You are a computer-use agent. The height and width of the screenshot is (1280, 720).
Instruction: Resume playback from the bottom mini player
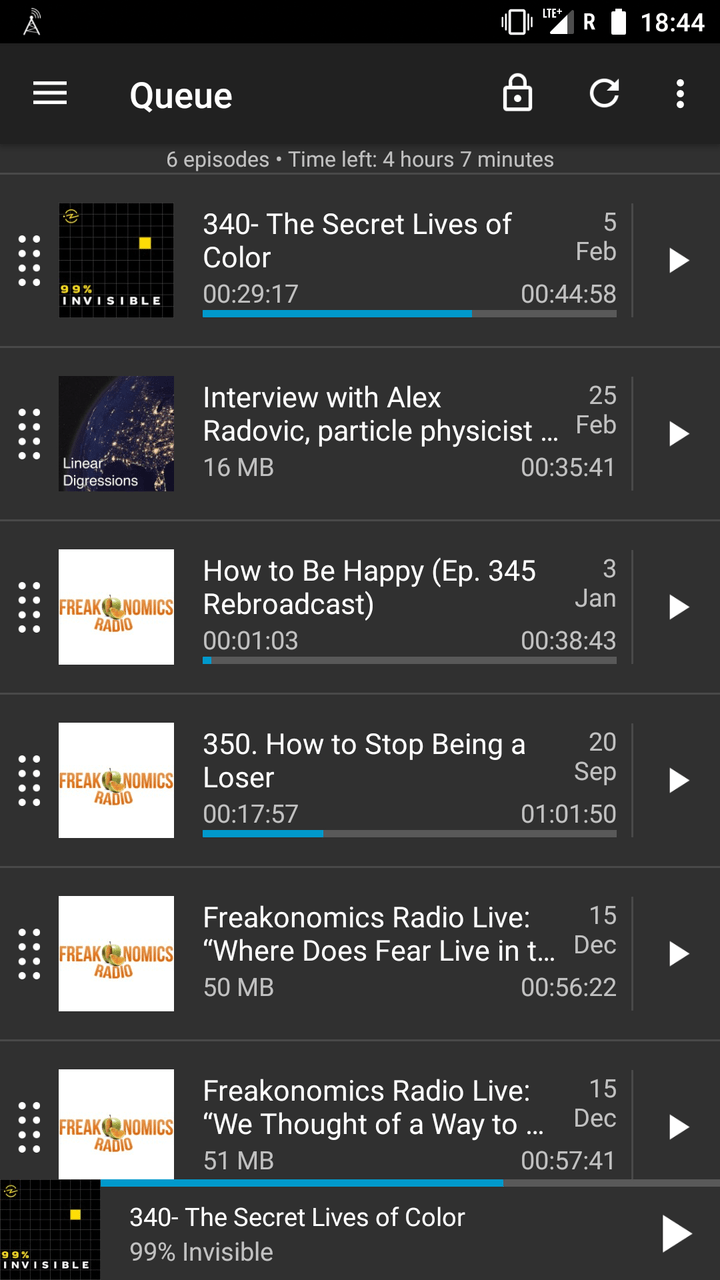tap(676, 1234)
